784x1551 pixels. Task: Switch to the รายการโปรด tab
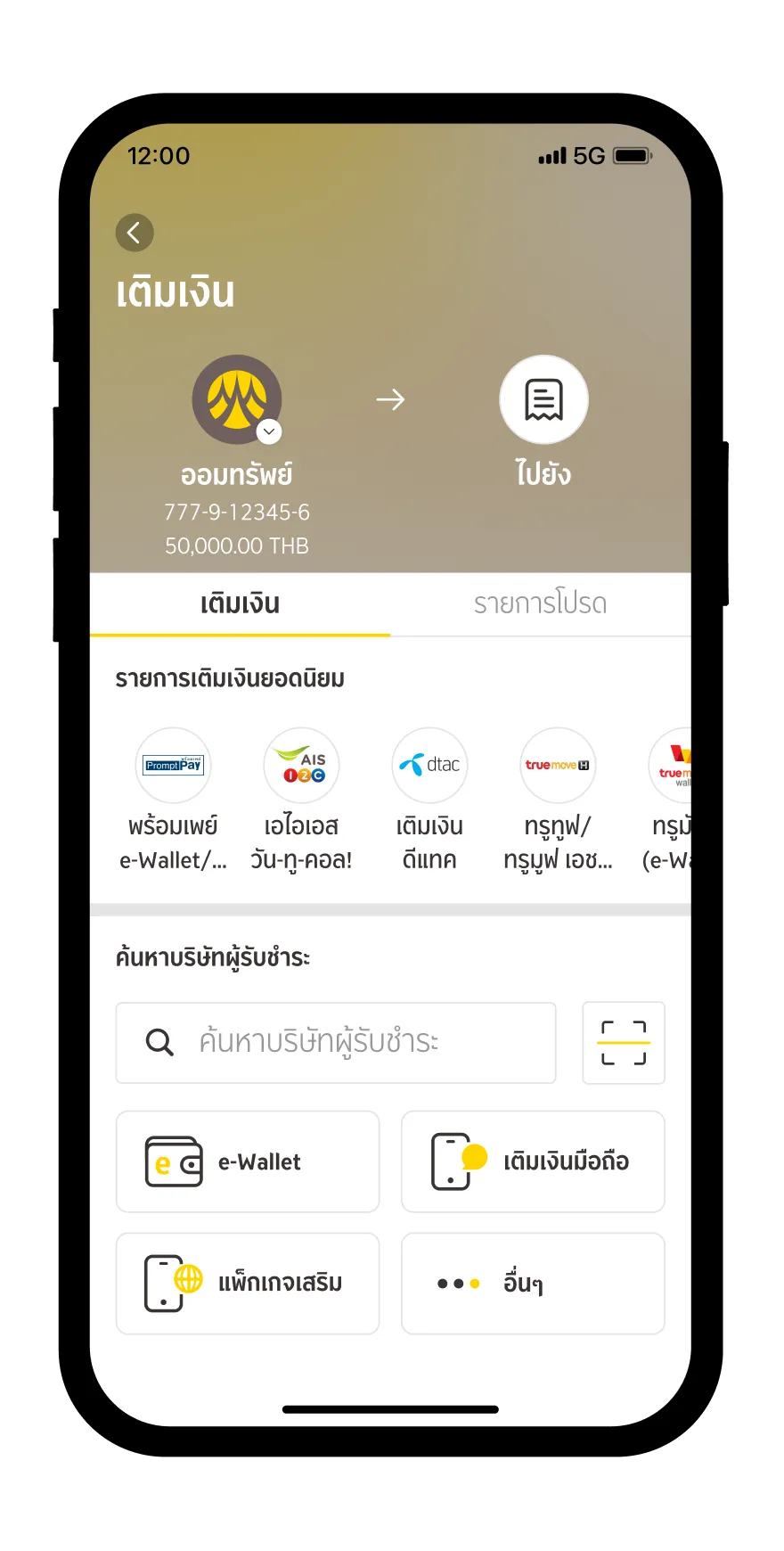click(540, 603)
